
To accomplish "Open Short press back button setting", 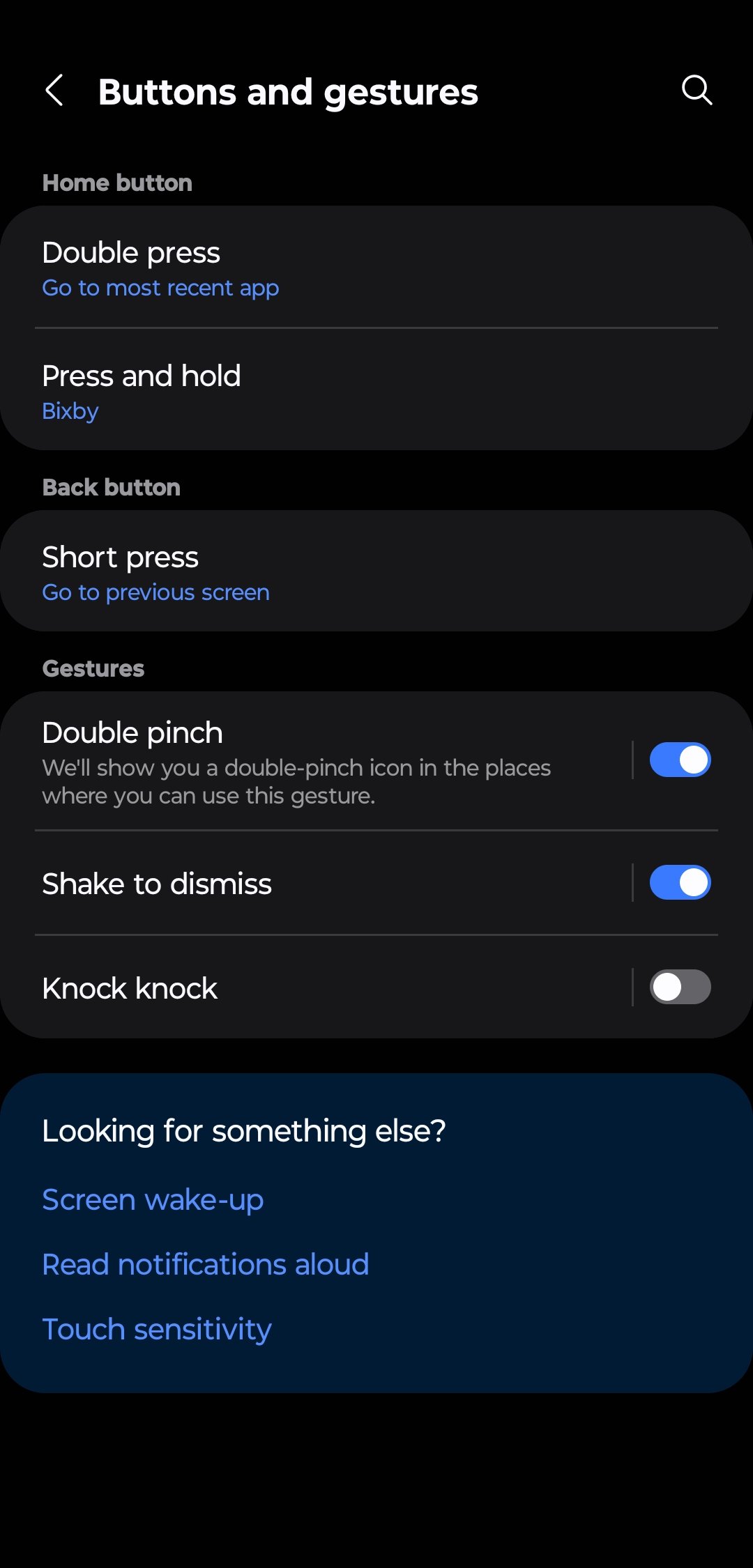I will 376,573.
